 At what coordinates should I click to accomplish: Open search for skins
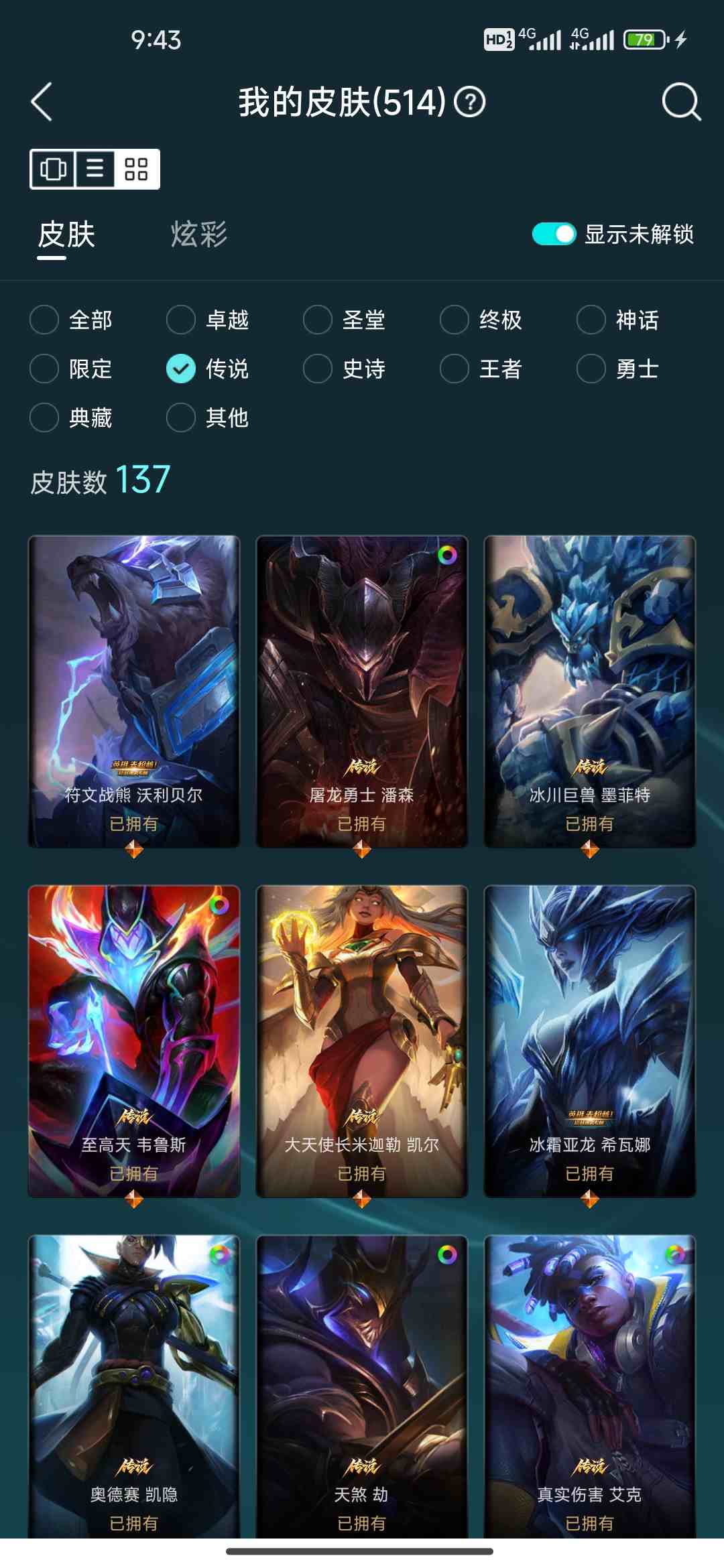tap(681, 102)
